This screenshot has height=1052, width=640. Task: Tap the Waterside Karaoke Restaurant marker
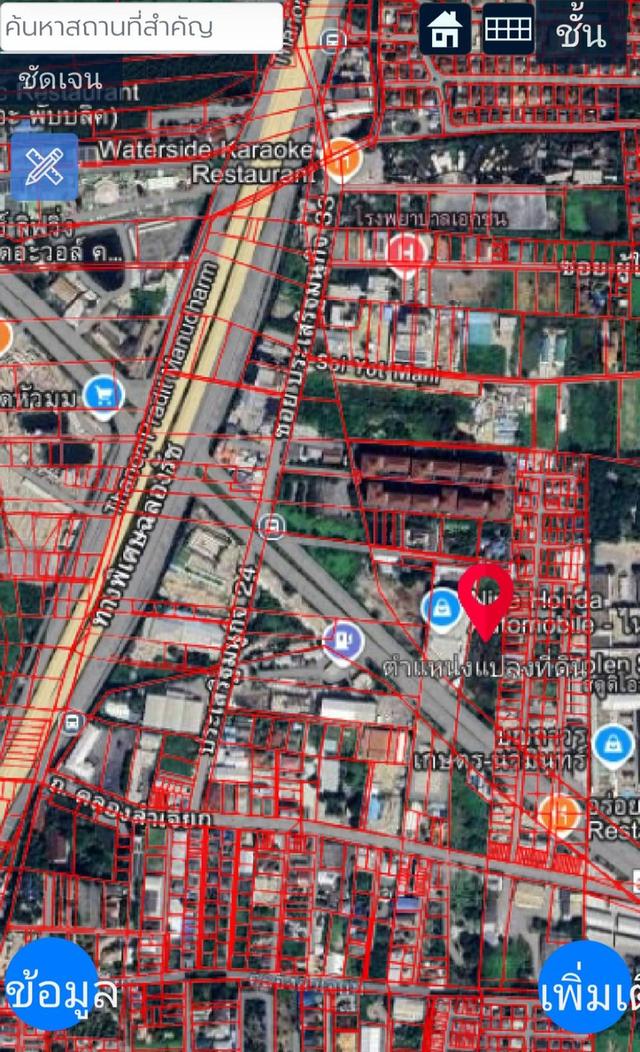click(342, 160)
